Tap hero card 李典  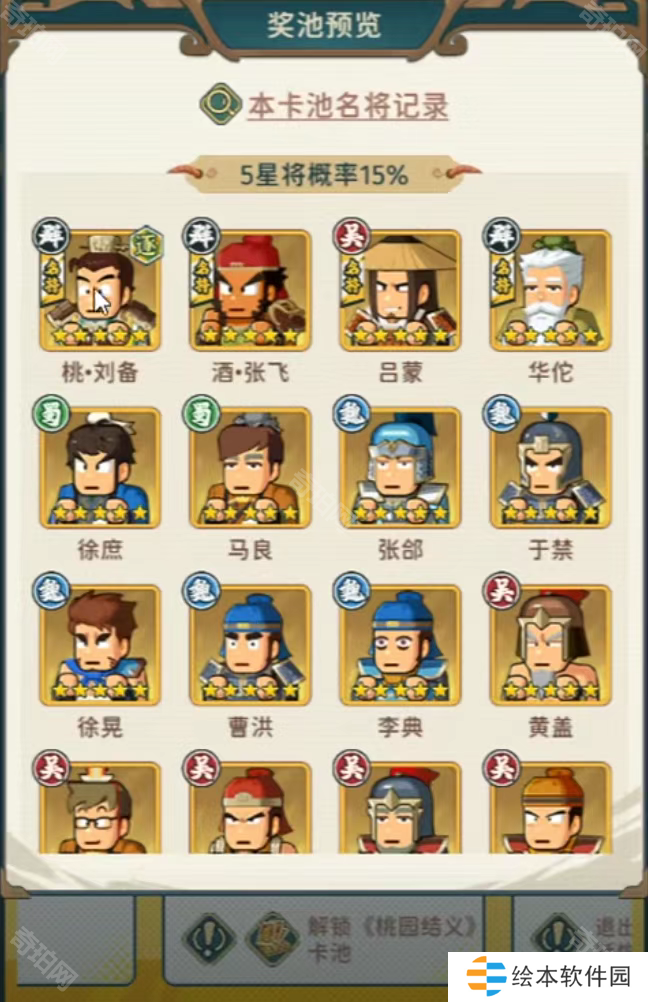coord(400,646)
